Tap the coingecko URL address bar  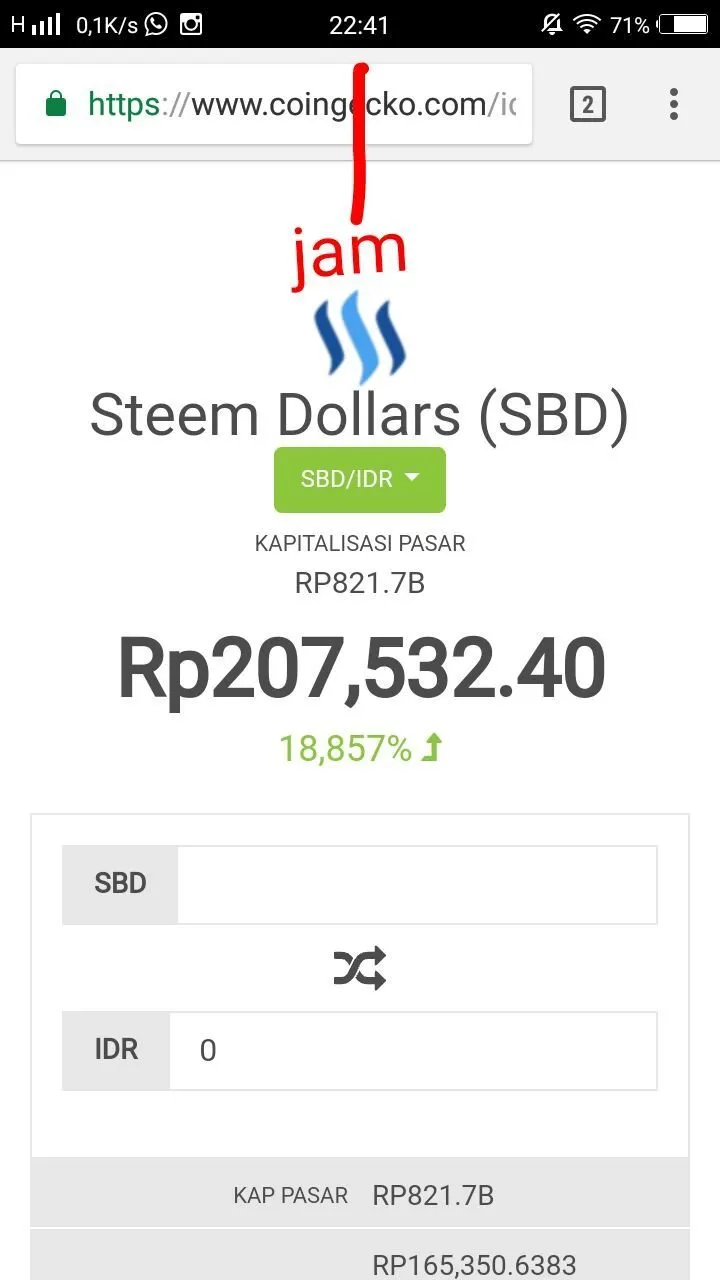[x=274, y=104]
